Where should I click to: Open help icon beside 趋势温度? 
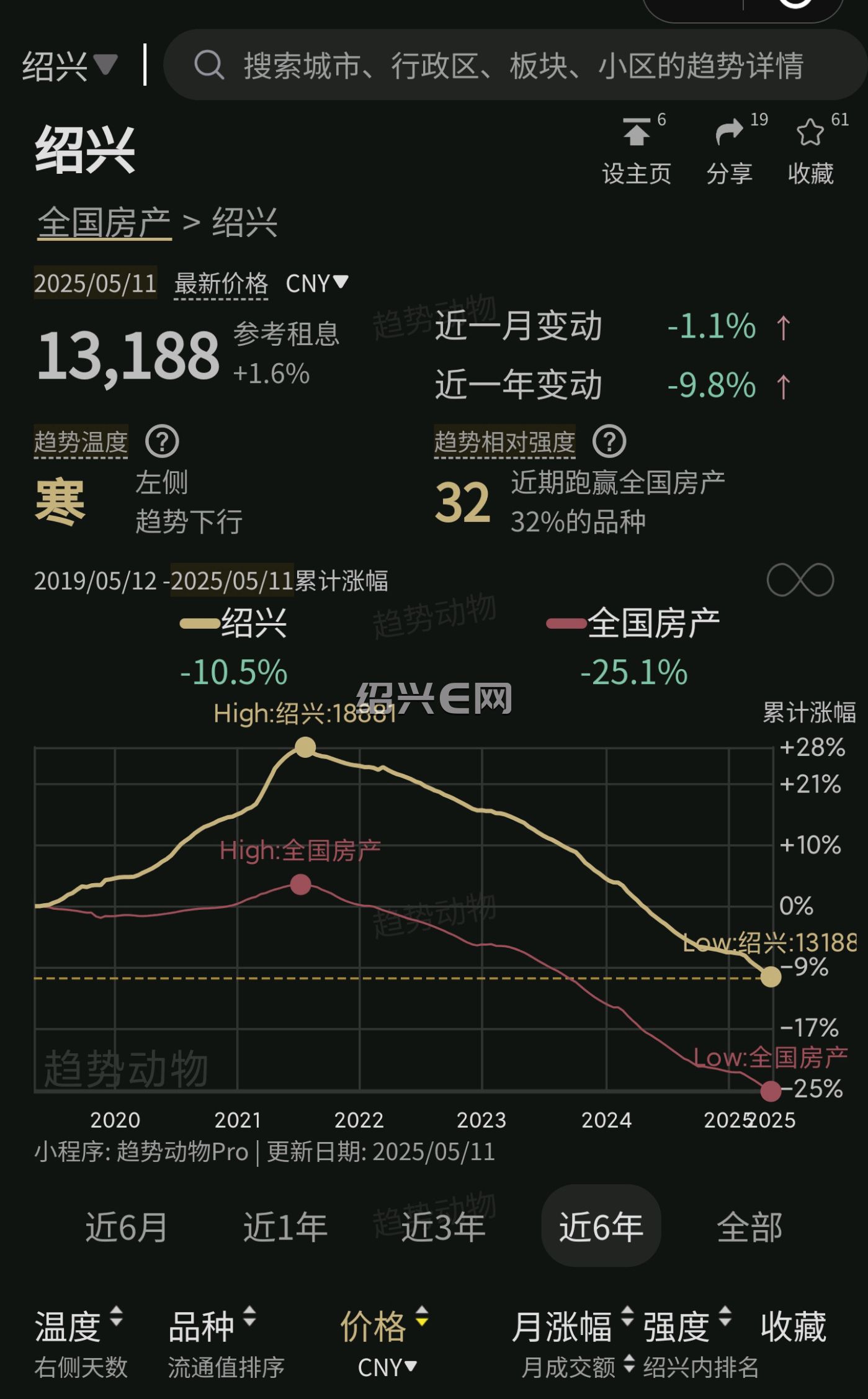pyautogui.click(x=162, y=442)
